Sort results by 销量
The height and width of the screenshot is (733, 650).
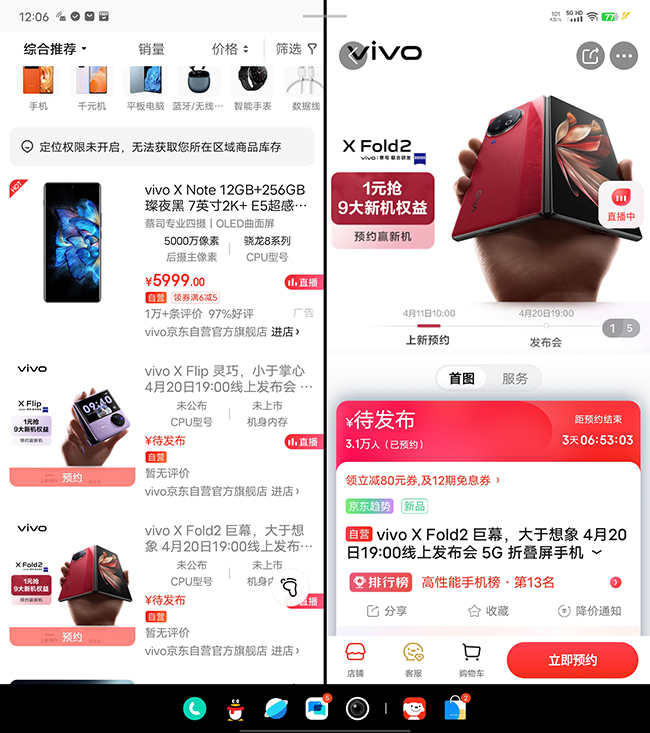coord(151,48)
